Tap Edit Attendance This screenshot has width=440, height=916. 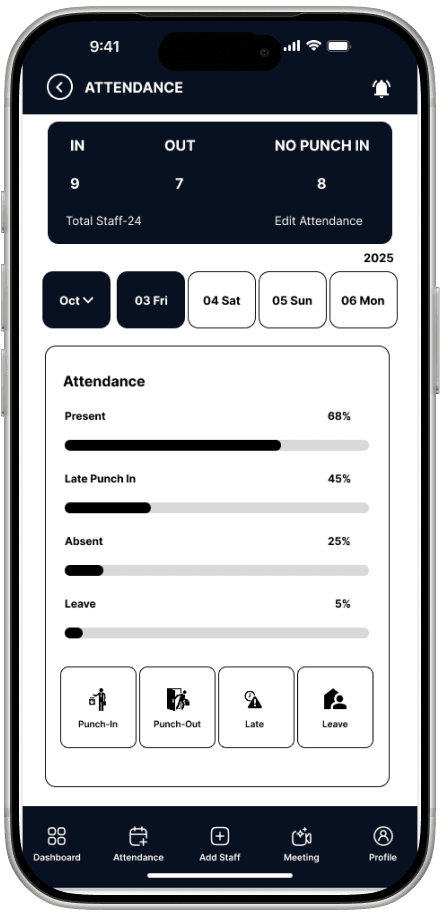pos(318,221)
